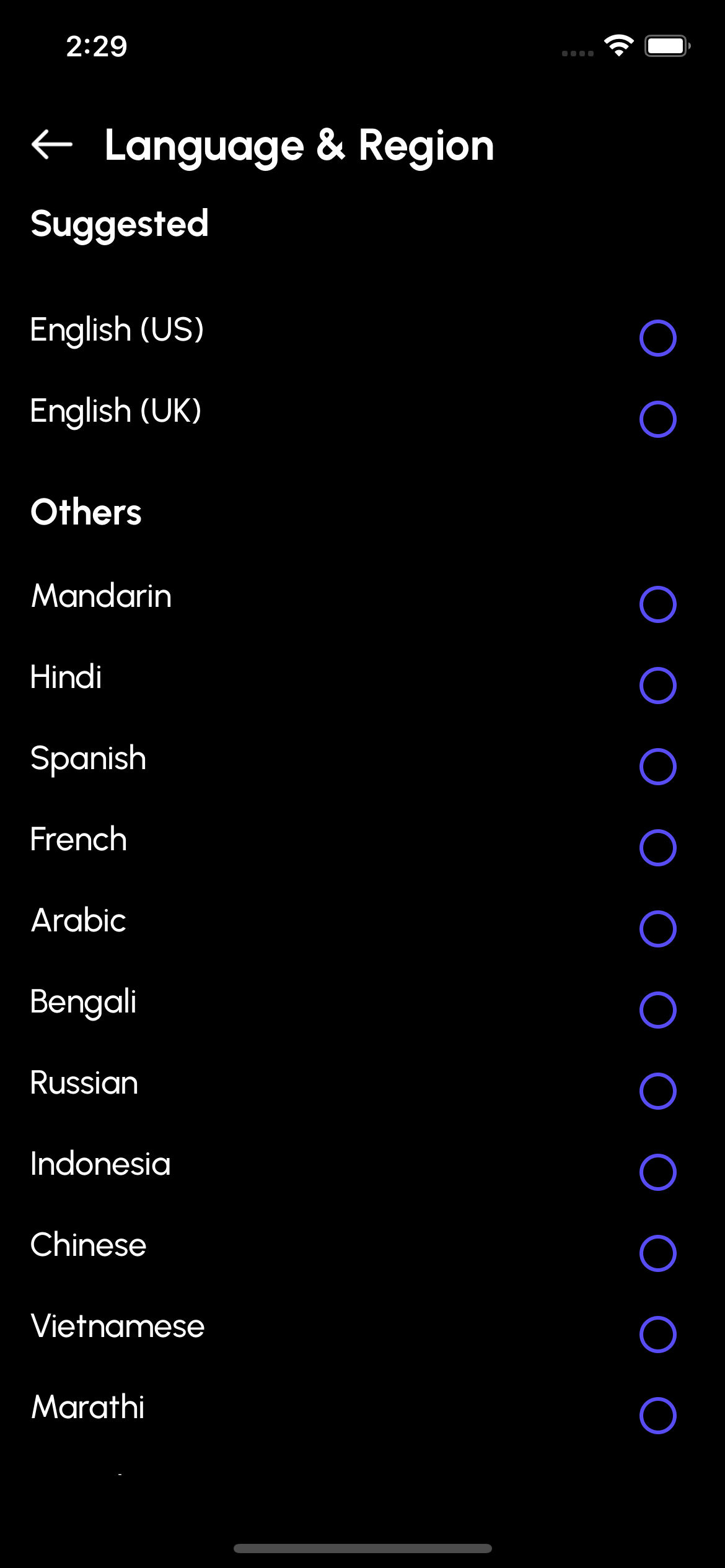Set language to Spanish
This screenshot has height=1568, width=725.
click(x=657, y=767)
